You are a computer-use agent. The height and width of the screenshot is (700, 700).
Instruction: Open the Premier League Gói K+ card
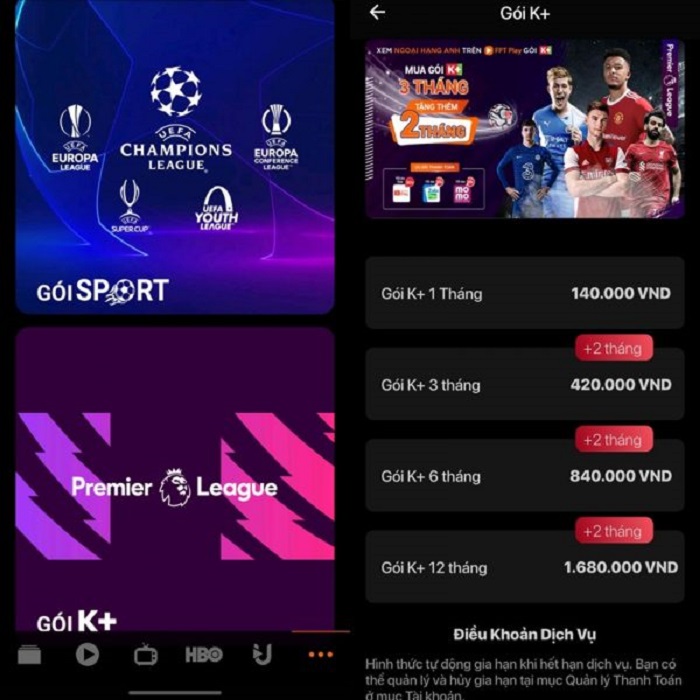(x=174, y=480)
